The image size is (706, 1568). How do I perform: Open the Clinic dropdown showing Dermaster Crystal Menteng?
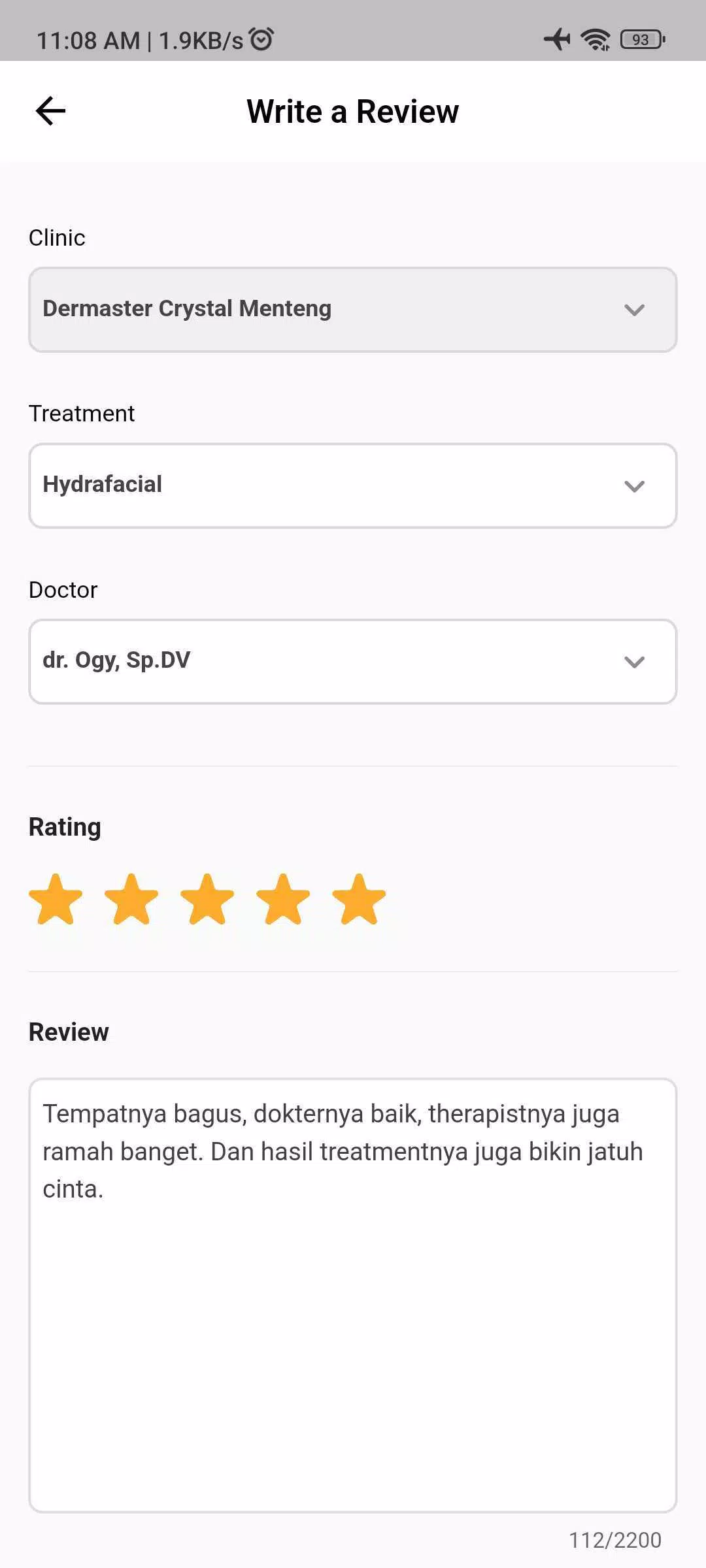(353, 310)
